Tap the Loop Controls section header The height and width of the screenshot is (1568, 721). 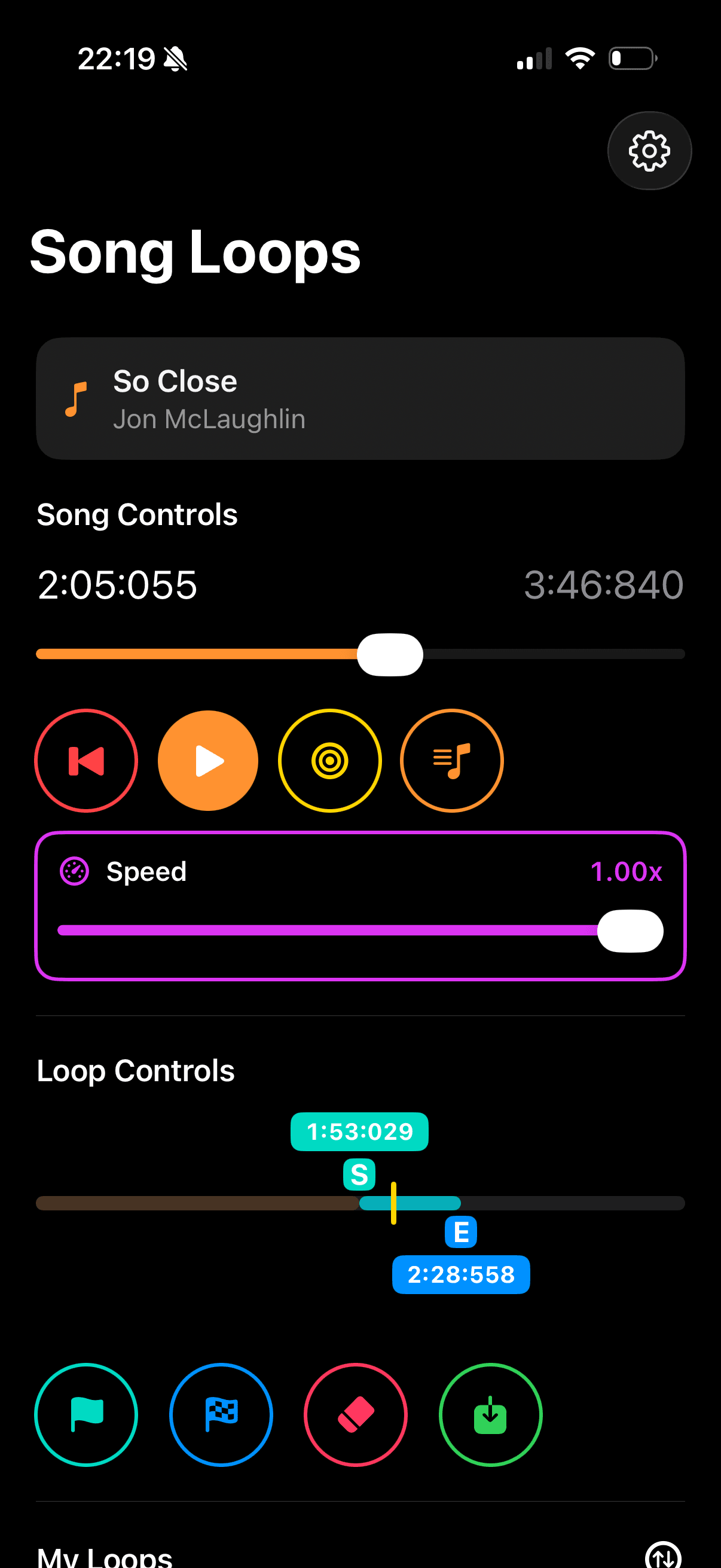pos(135,1070)
